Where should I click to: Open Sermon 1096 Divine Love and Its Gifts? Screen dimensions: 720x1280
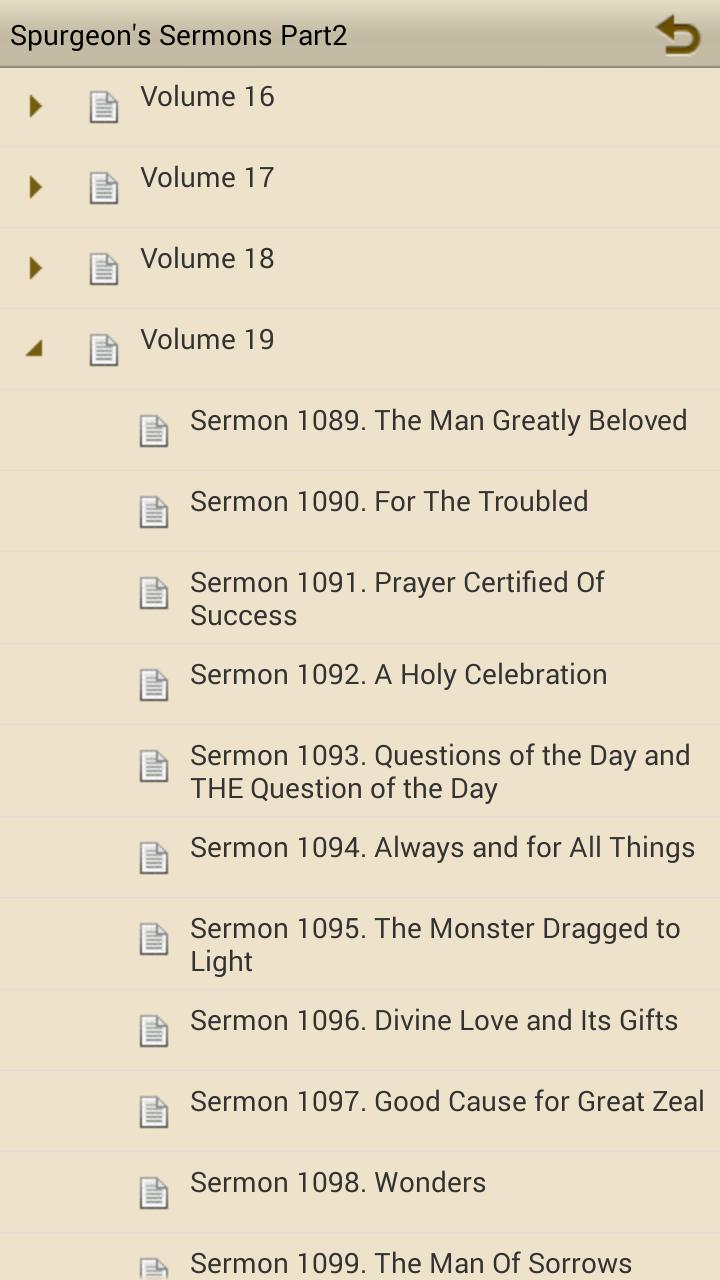(434, 1021)
